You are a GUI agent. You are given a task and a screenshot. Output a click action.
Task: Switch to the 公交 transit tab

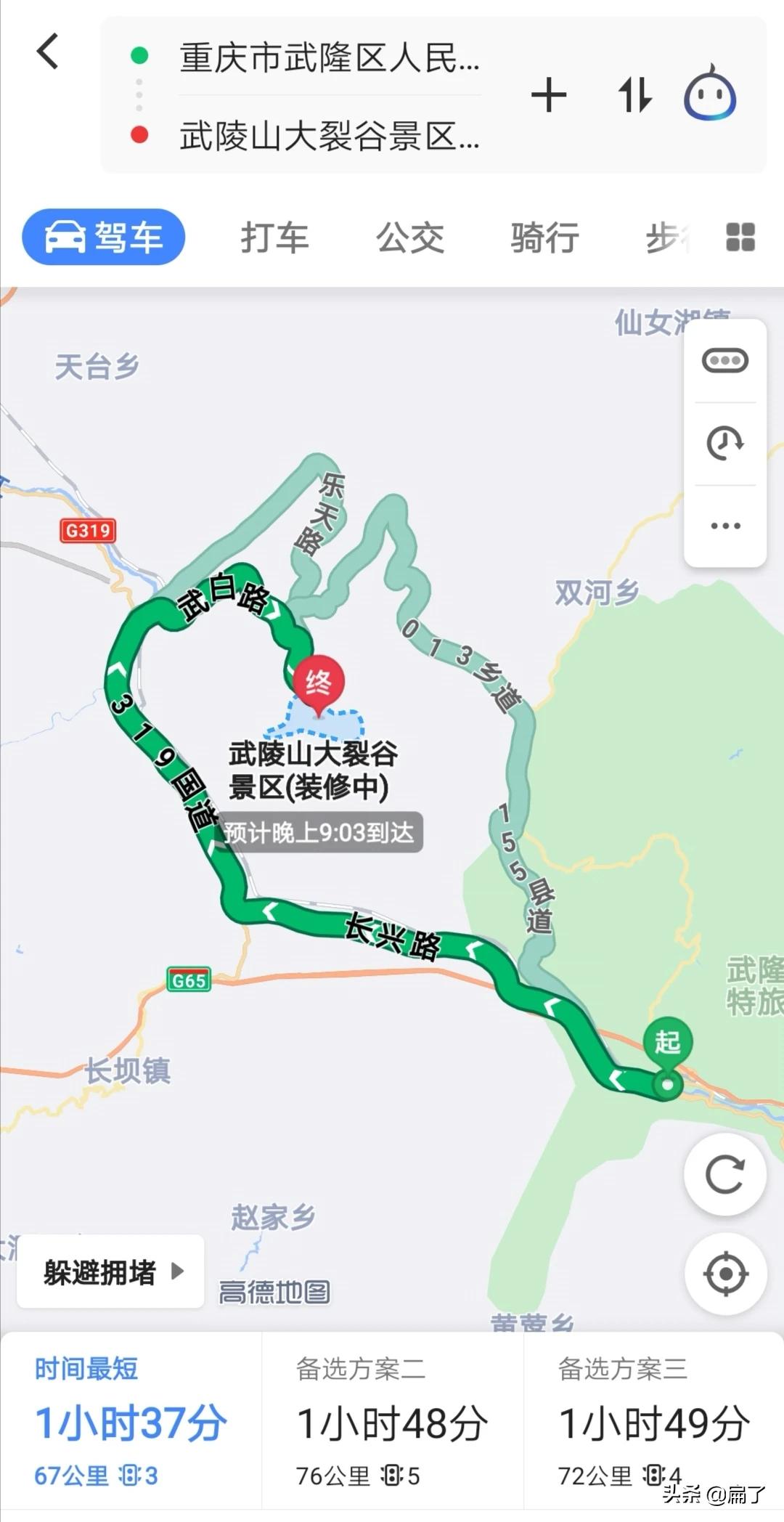(x=410, y=237)
